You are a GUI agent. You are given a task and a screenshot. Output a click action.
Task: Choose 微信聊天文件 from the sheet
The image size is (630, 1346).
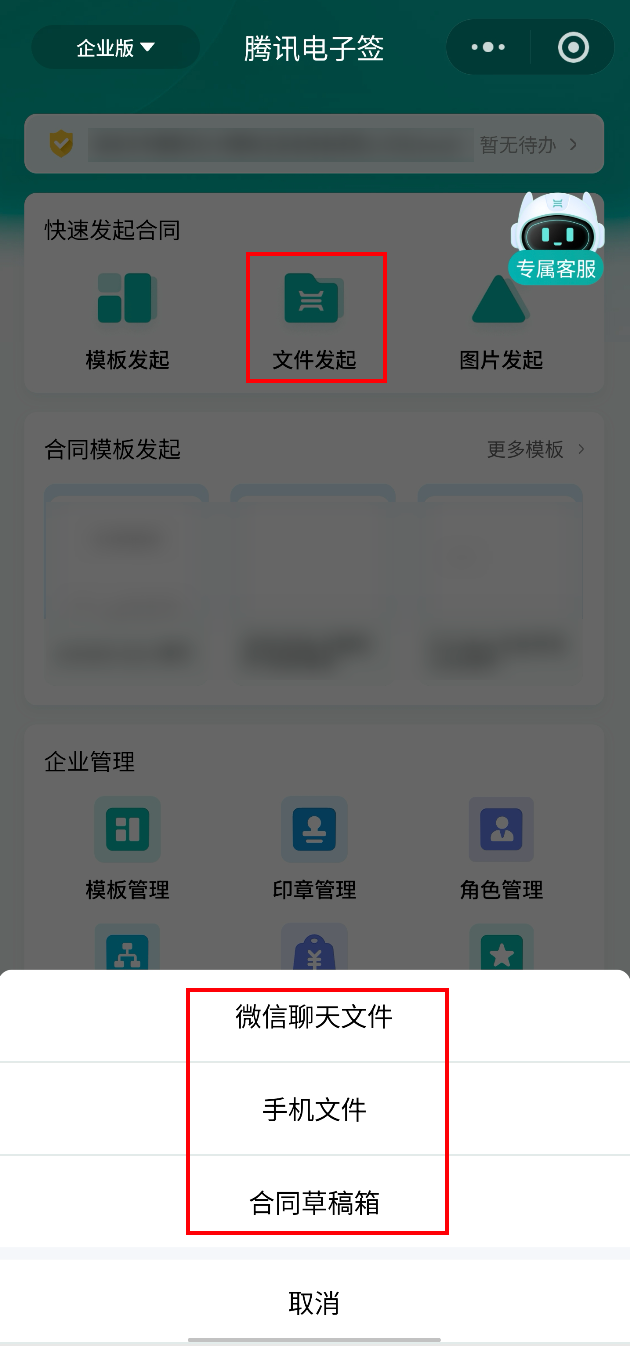point(314,1018)
